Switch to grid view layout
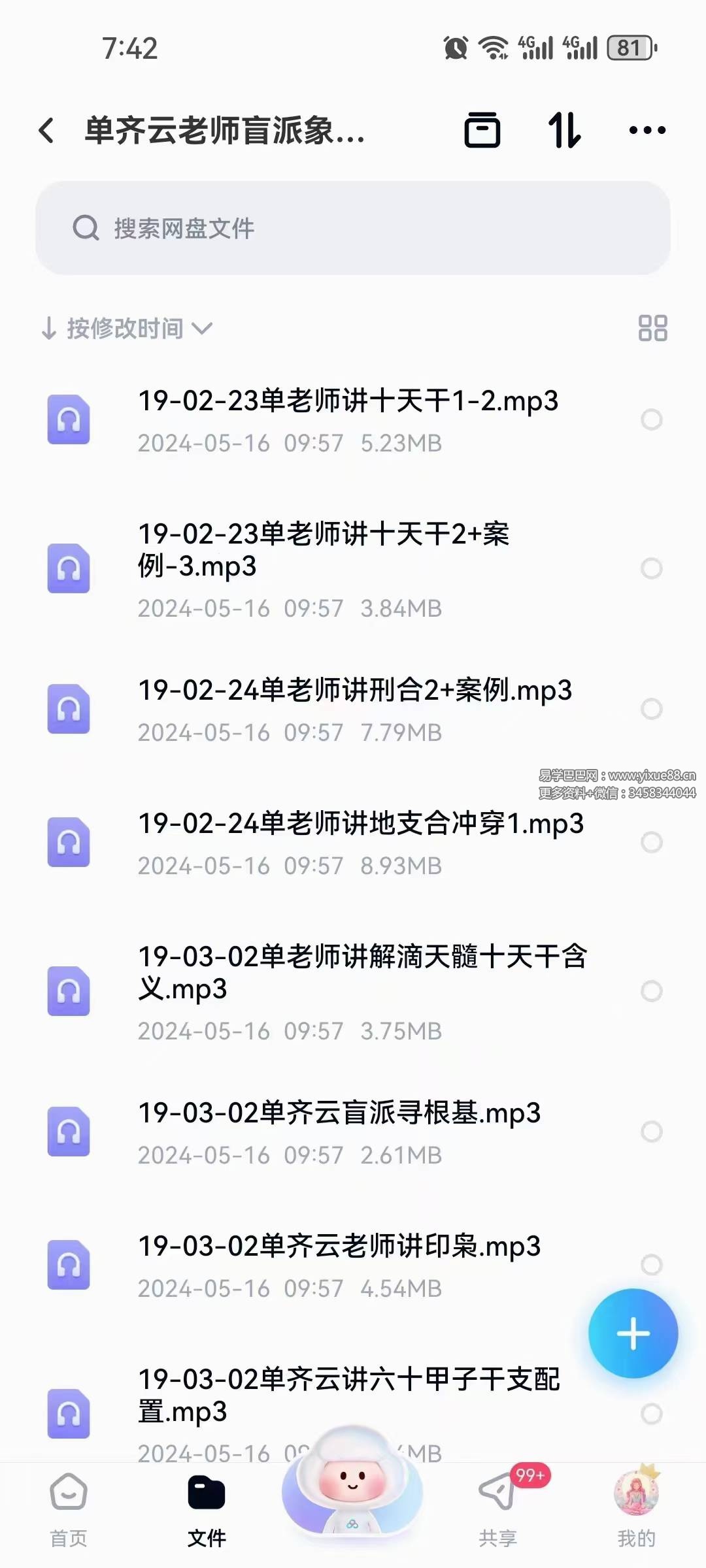The image size is (706, 1568). point(654,329)
